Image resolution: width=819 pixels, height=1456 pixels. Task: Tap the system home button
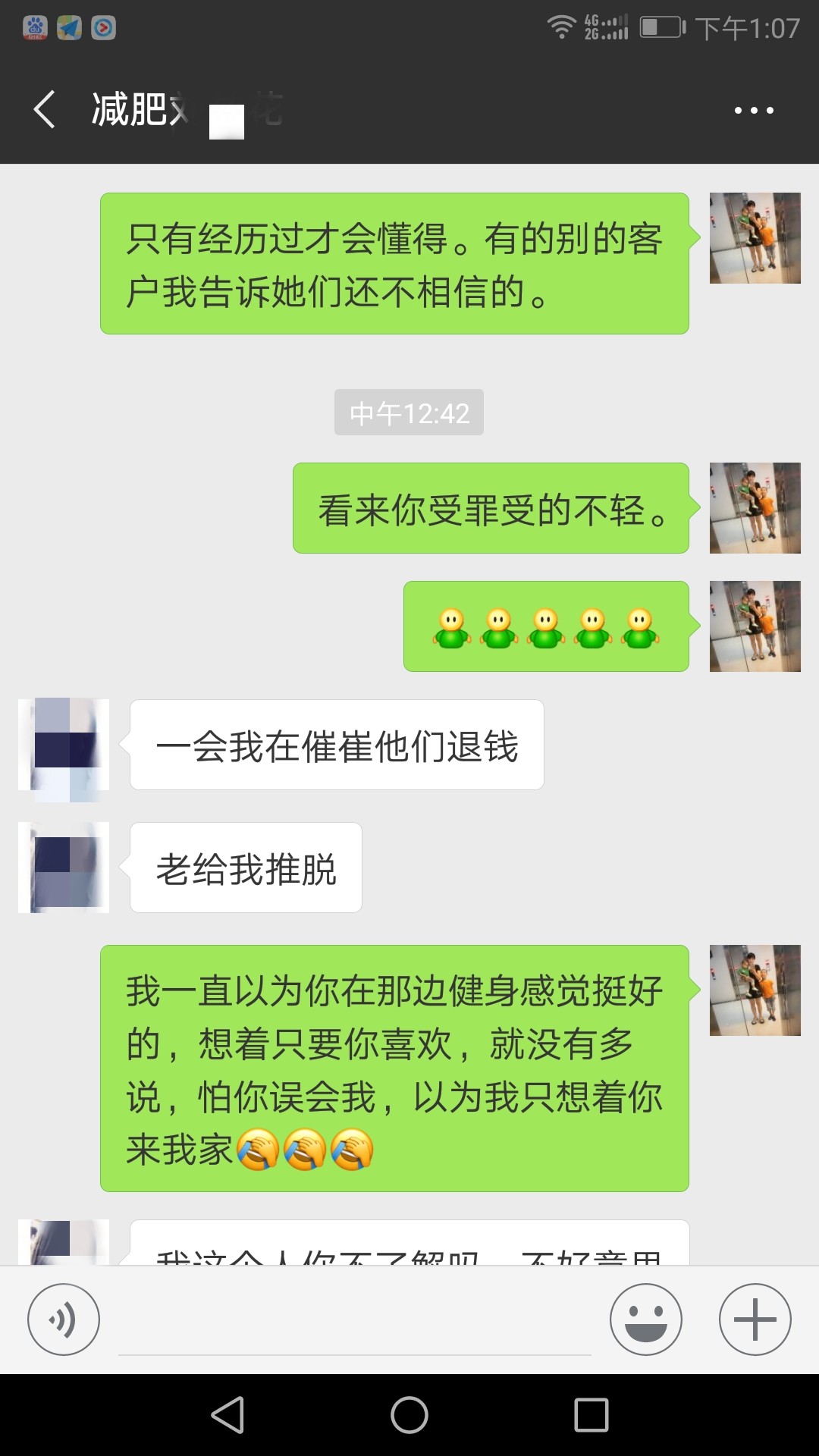(x=409, y=1415)
